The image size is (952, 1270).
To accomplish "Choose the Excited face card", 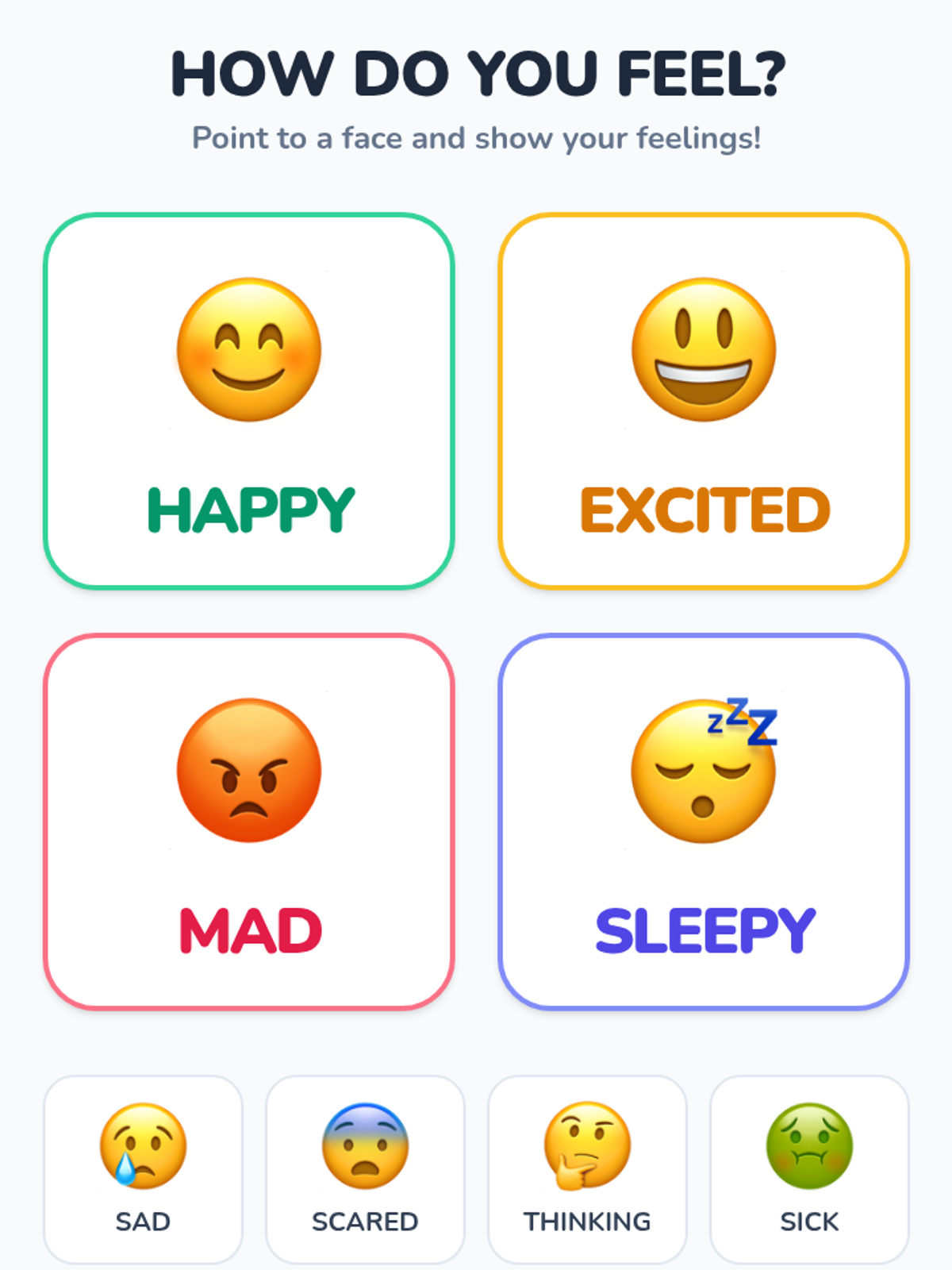I will [704, 401].
